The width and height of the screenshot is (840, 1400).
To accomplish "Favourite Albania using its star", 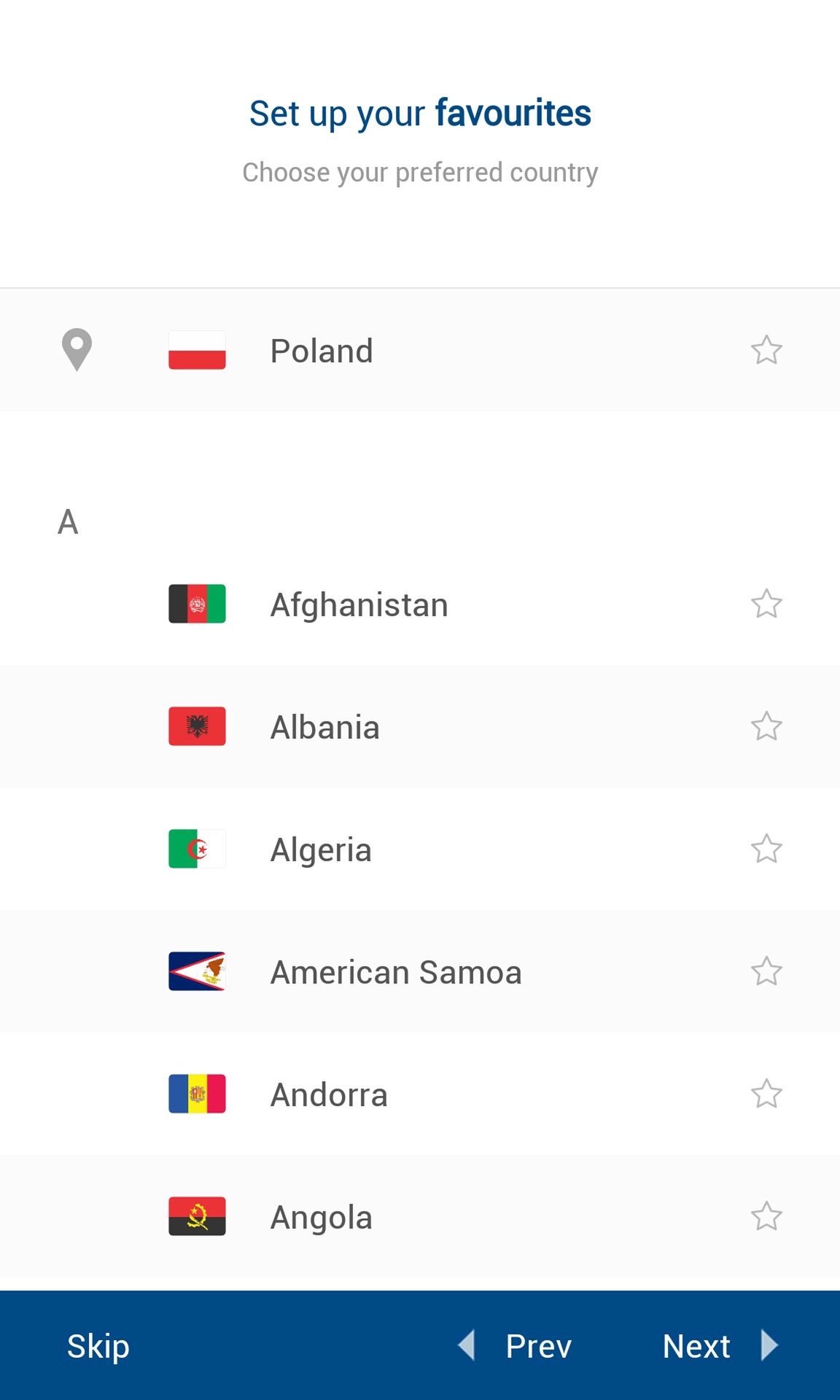I will pyautogui.click(x=766, y=726).
